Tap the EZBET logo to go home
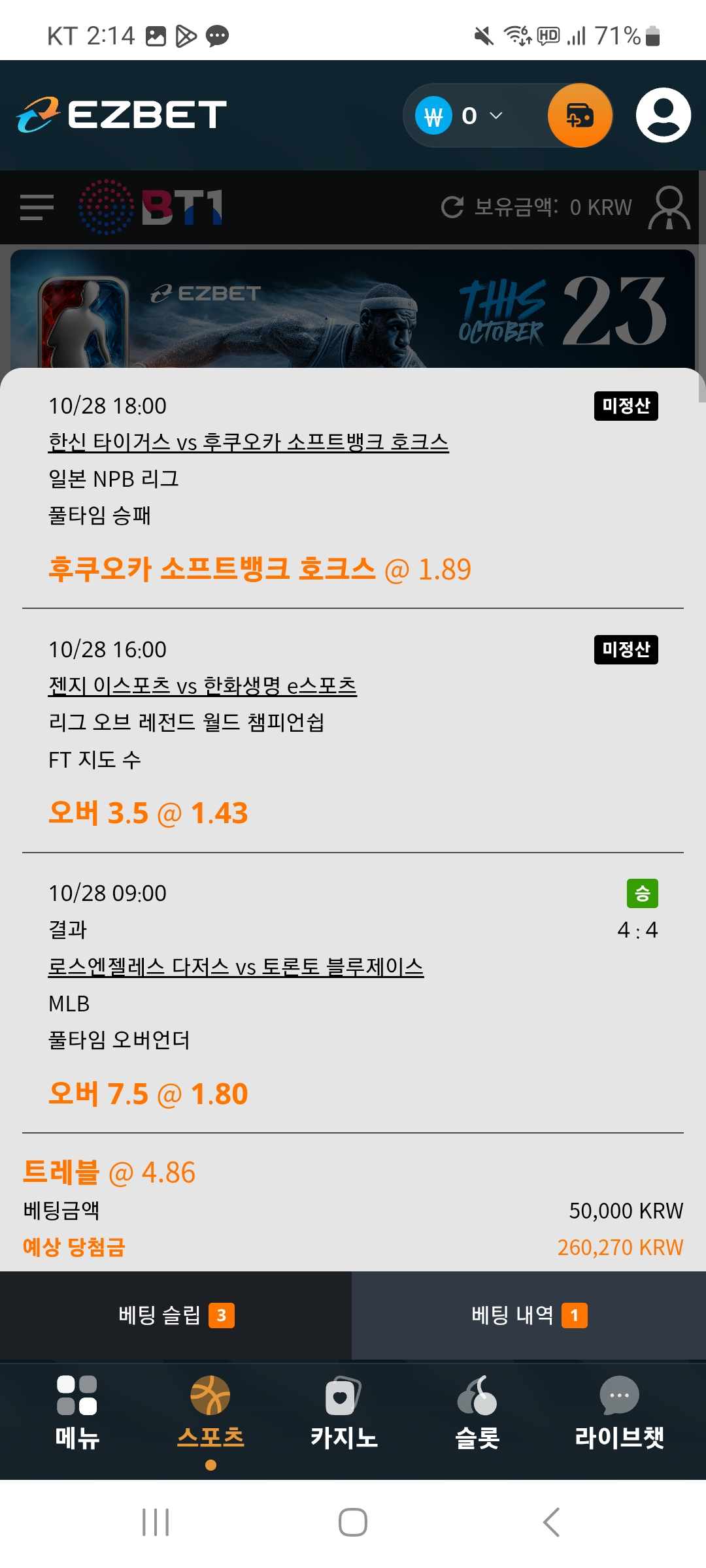This screenshot has width=706, height=1568. click(x=122, y=115)
